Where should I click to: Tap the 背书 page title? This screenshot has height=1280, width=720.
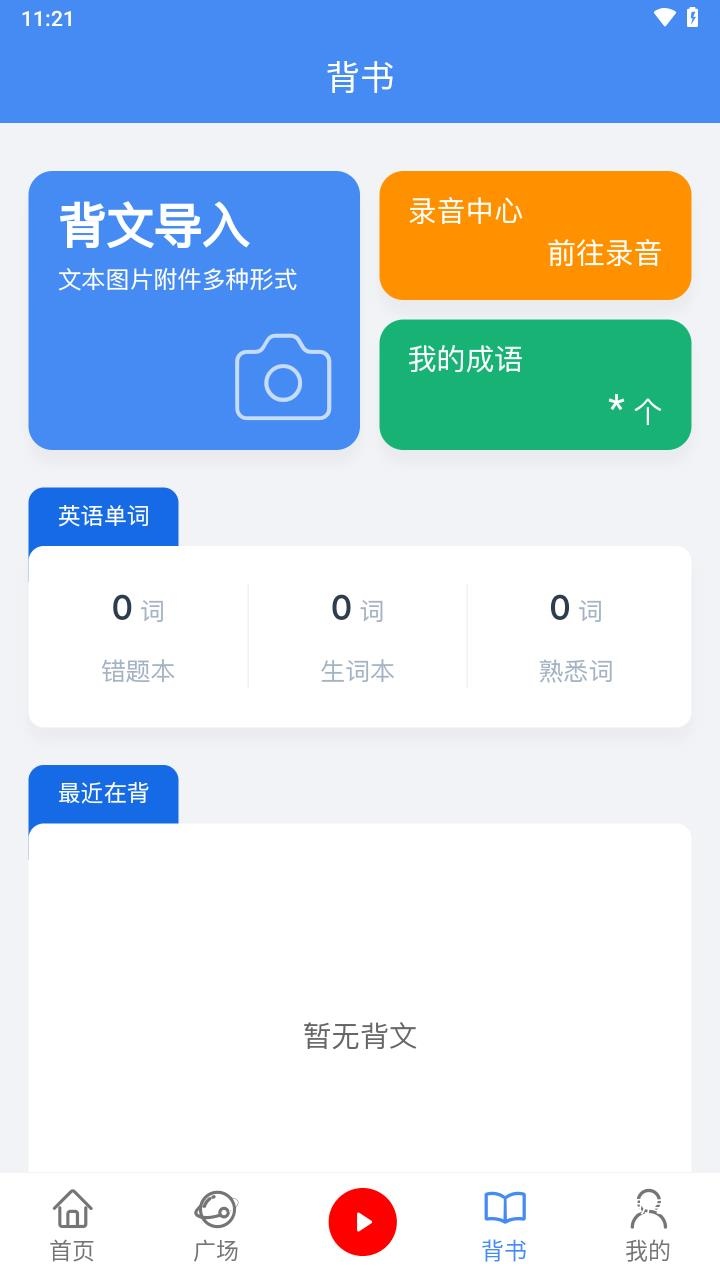pos(359,76)
